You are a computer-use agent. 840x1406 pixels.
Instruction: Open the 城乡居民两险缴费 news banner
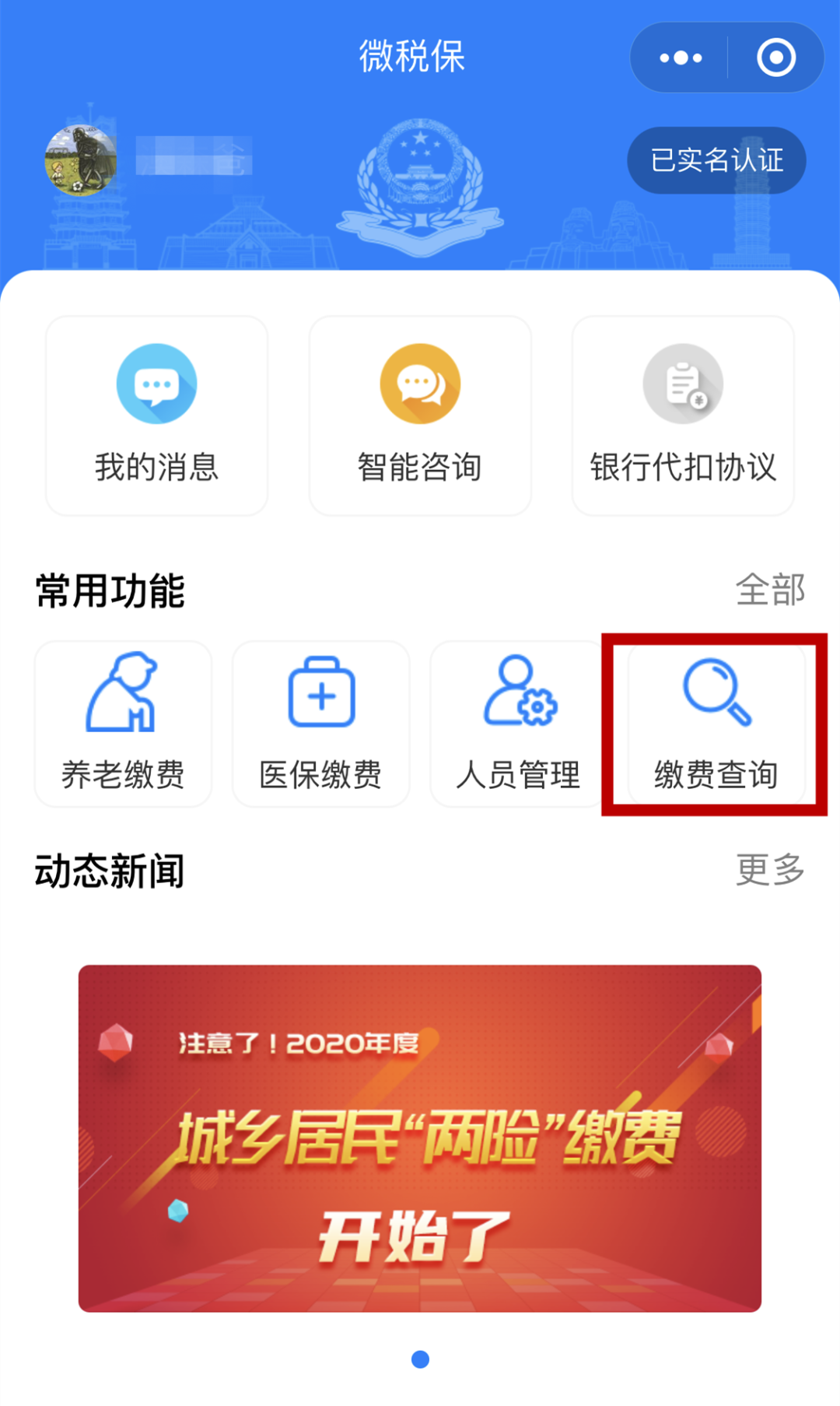(x=420, y=1138)
